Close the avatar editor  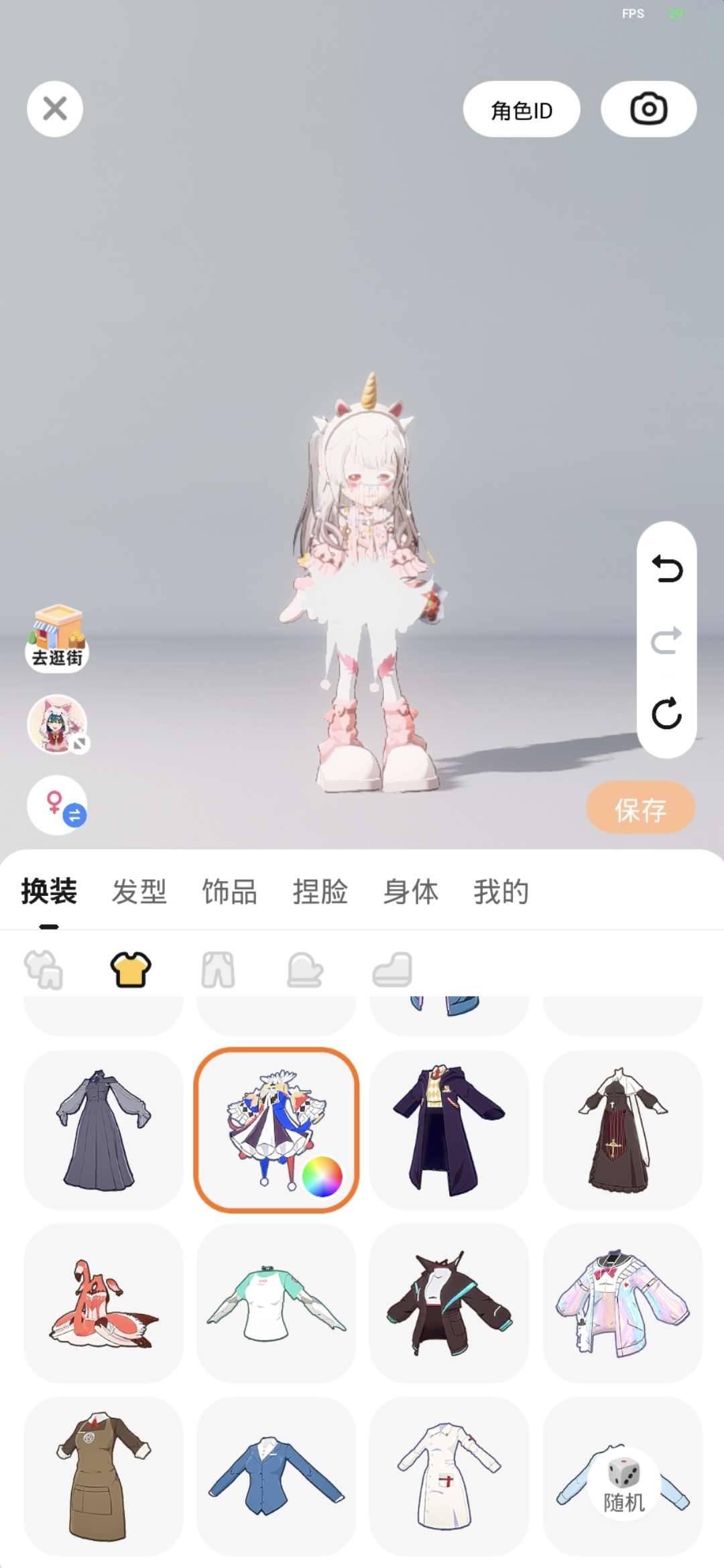click(x=55, y=109)
